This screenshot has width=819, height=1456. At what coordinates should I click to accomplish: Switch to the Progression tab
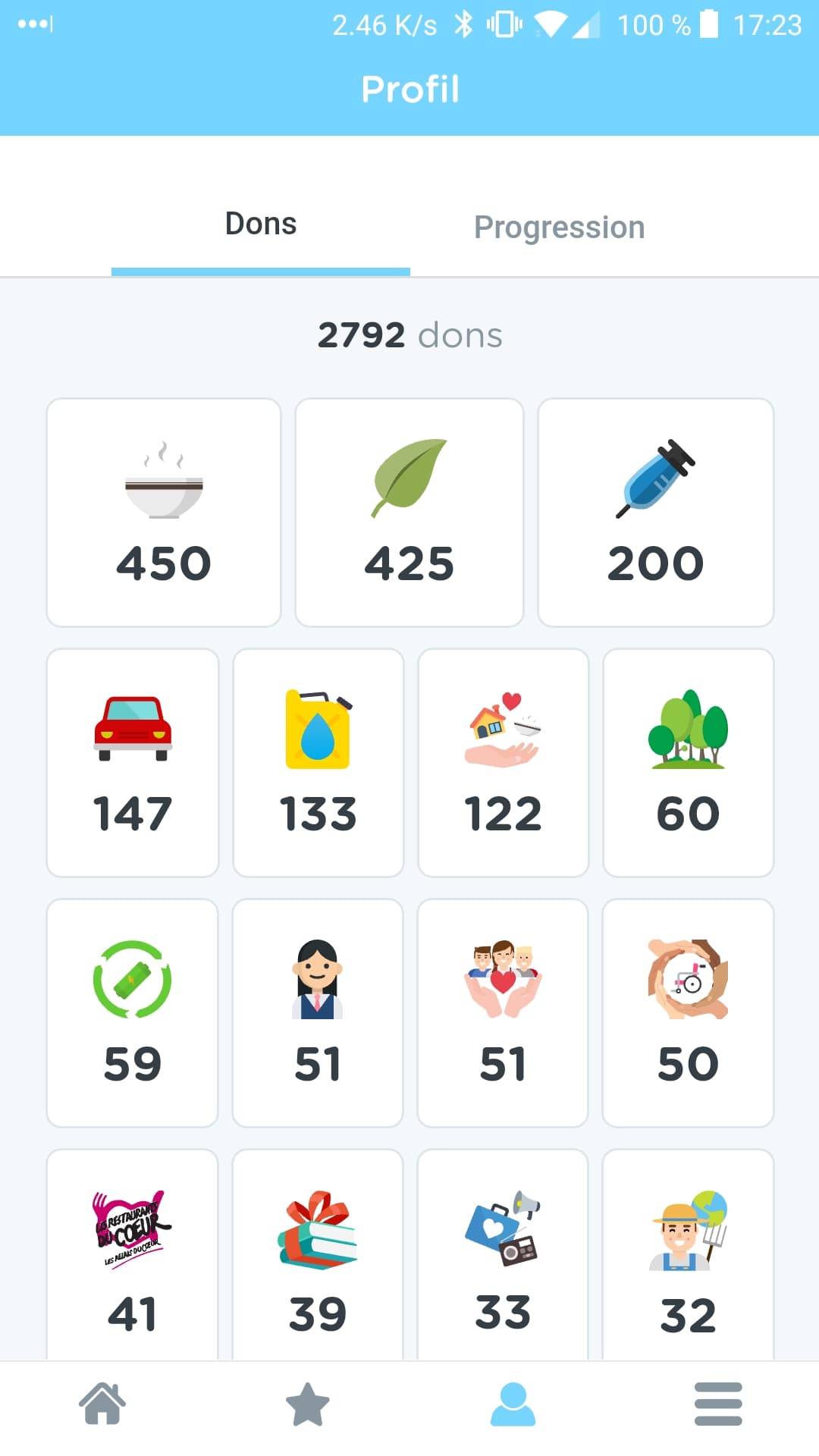tap(559, 227)
